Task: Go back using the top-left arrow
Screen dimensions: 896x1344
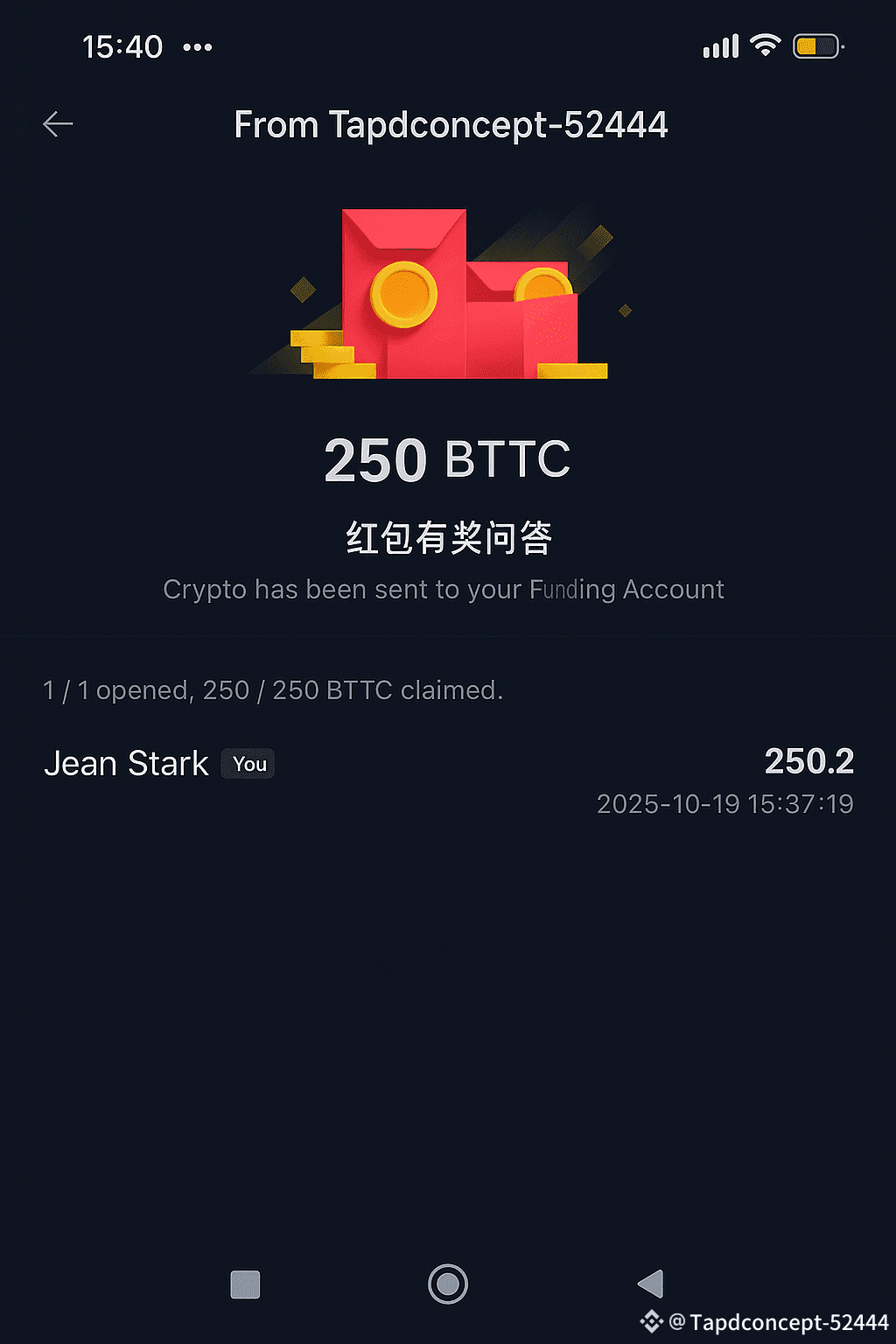Action: click(58, 124)
